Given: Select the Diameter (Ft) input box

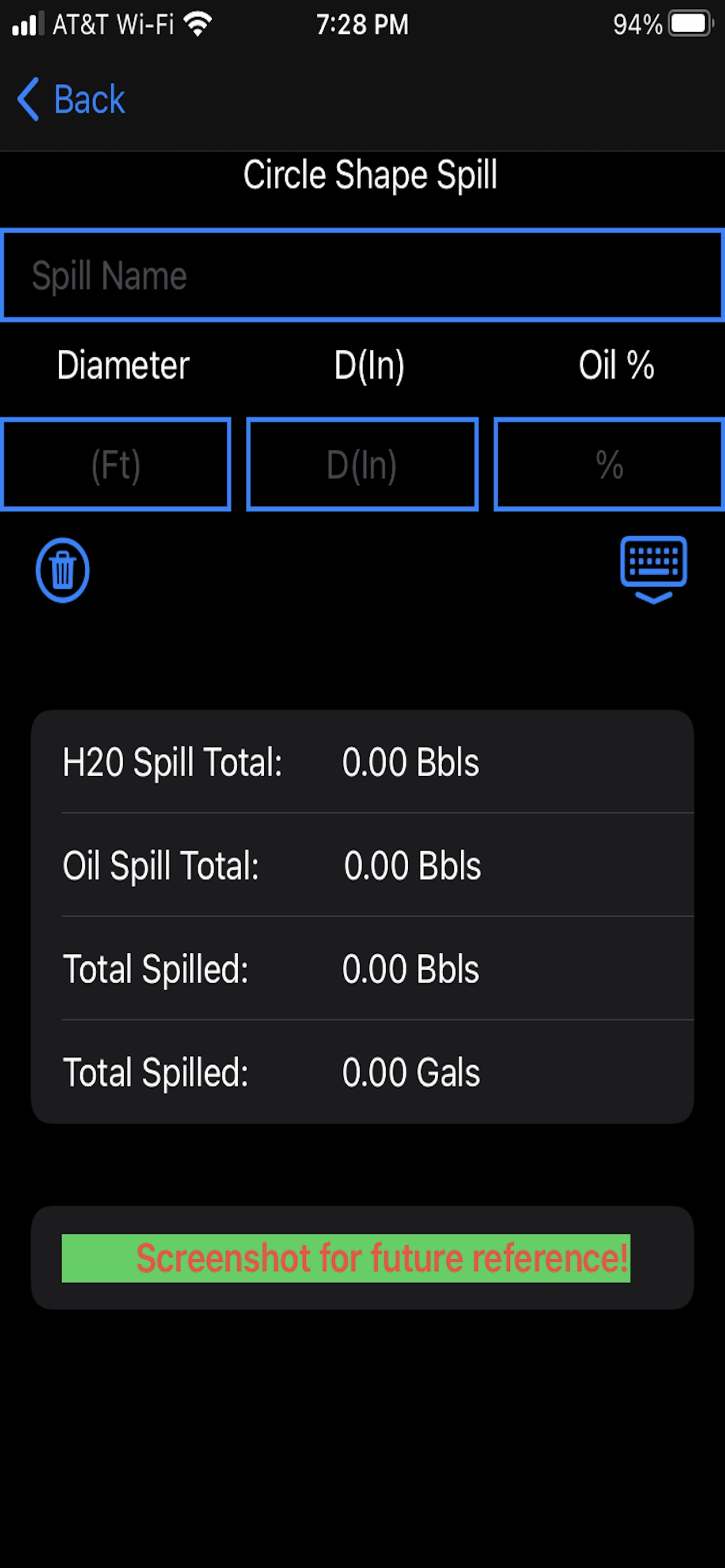Looking at the screenshot, I should coord(116,465).
